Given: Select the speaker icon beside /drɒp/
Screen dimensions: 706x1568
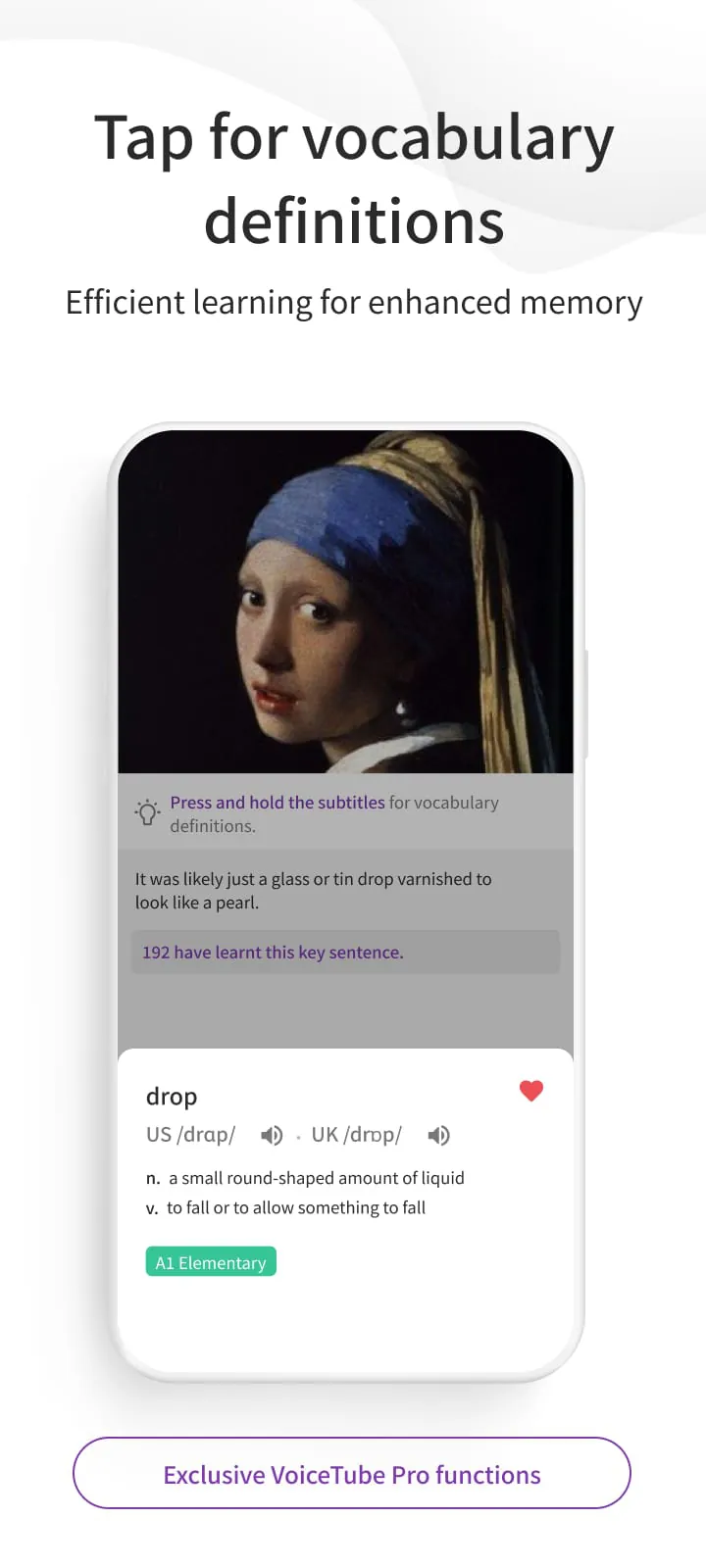Looking at the screenshot, I should 438,1135.
